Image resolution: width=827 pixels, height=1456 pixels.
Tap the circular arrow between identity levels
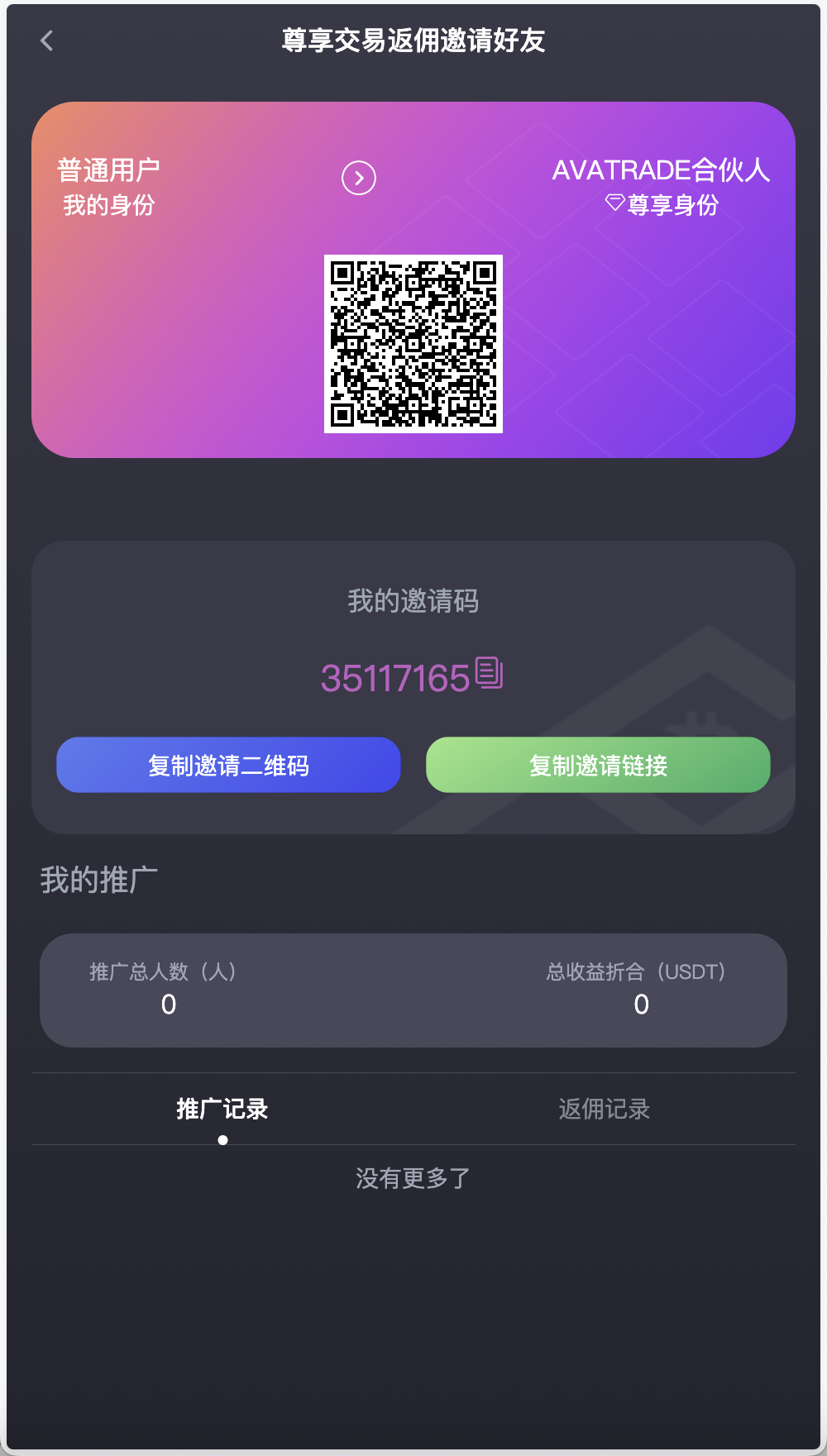359,177
